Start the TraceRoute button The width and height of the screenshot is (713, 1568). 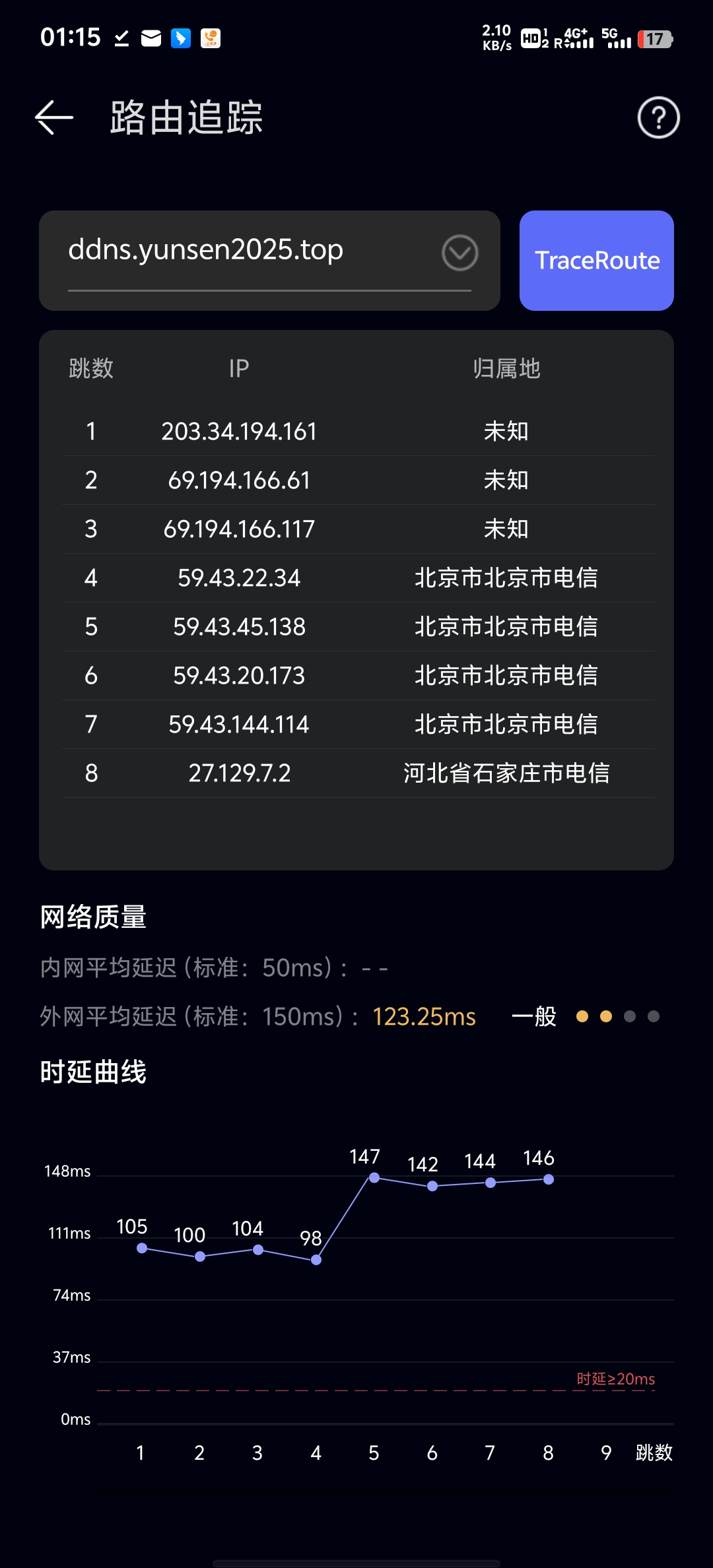click(x=597, y=261)
